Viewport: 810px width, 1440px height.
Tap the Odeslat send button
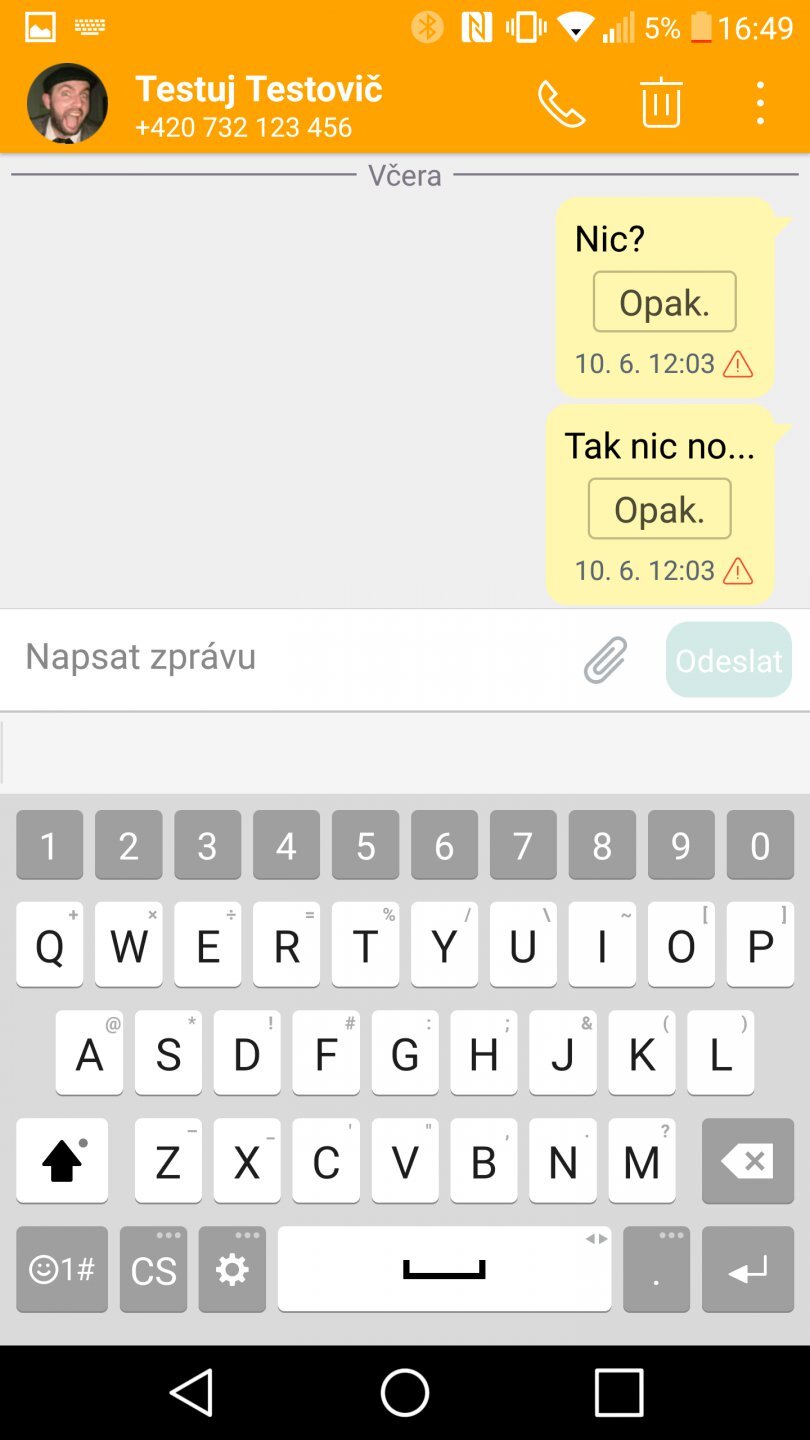pos(728,660)
